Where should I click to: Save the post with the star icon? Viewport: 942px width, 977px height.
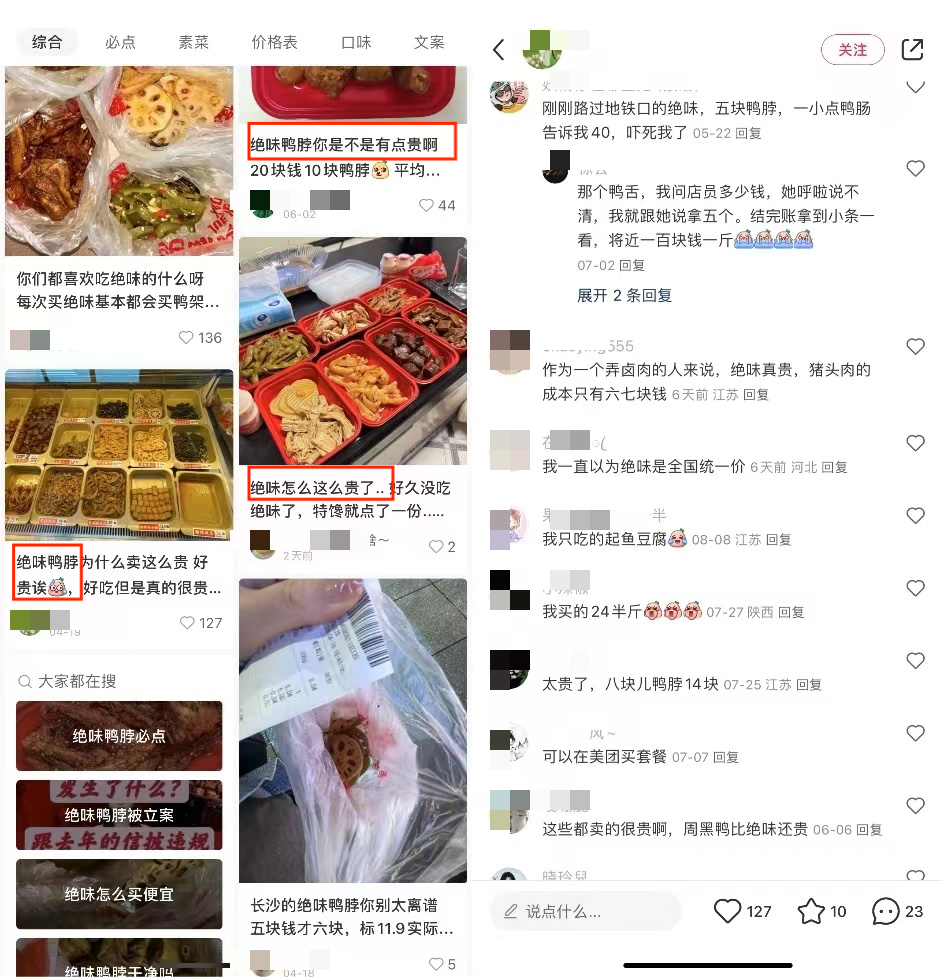pos(810,911)
